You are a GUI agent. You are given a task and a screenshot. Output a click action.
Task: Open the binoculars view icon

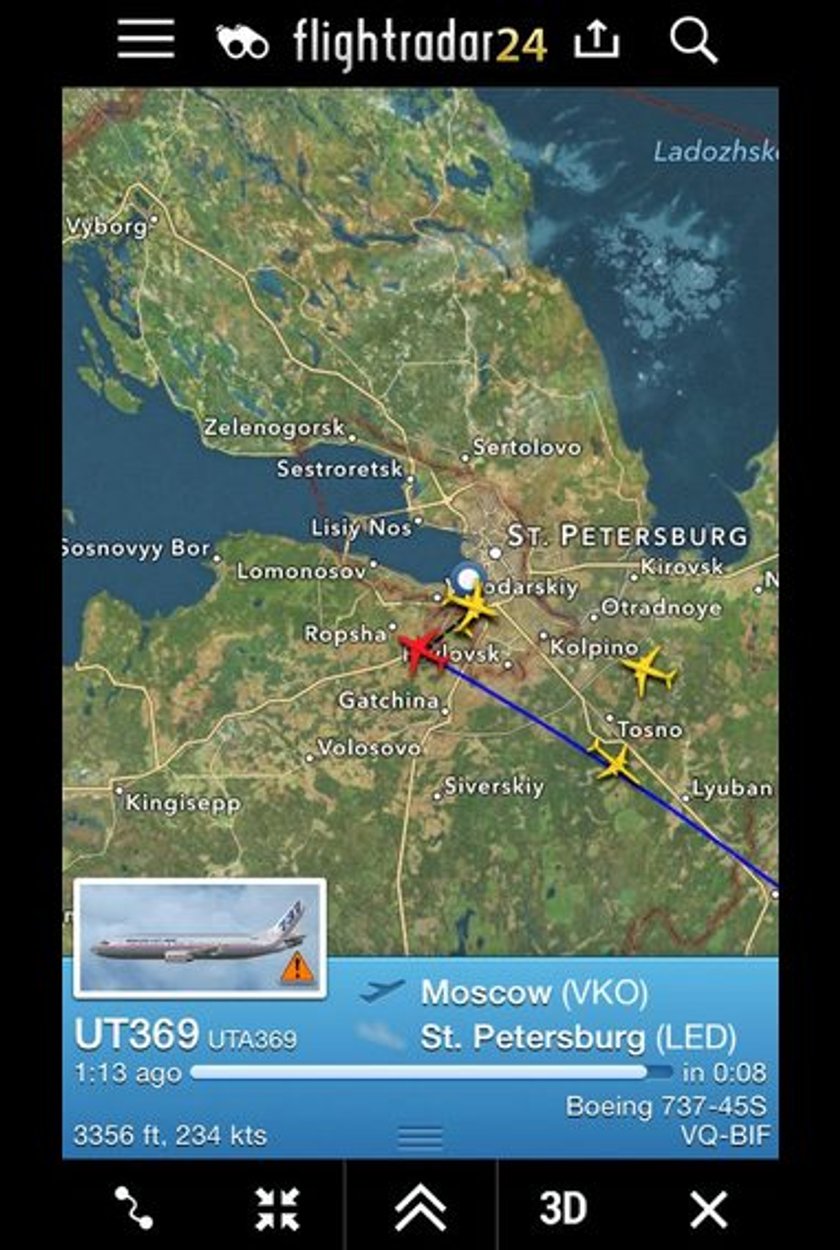point(242,42)
